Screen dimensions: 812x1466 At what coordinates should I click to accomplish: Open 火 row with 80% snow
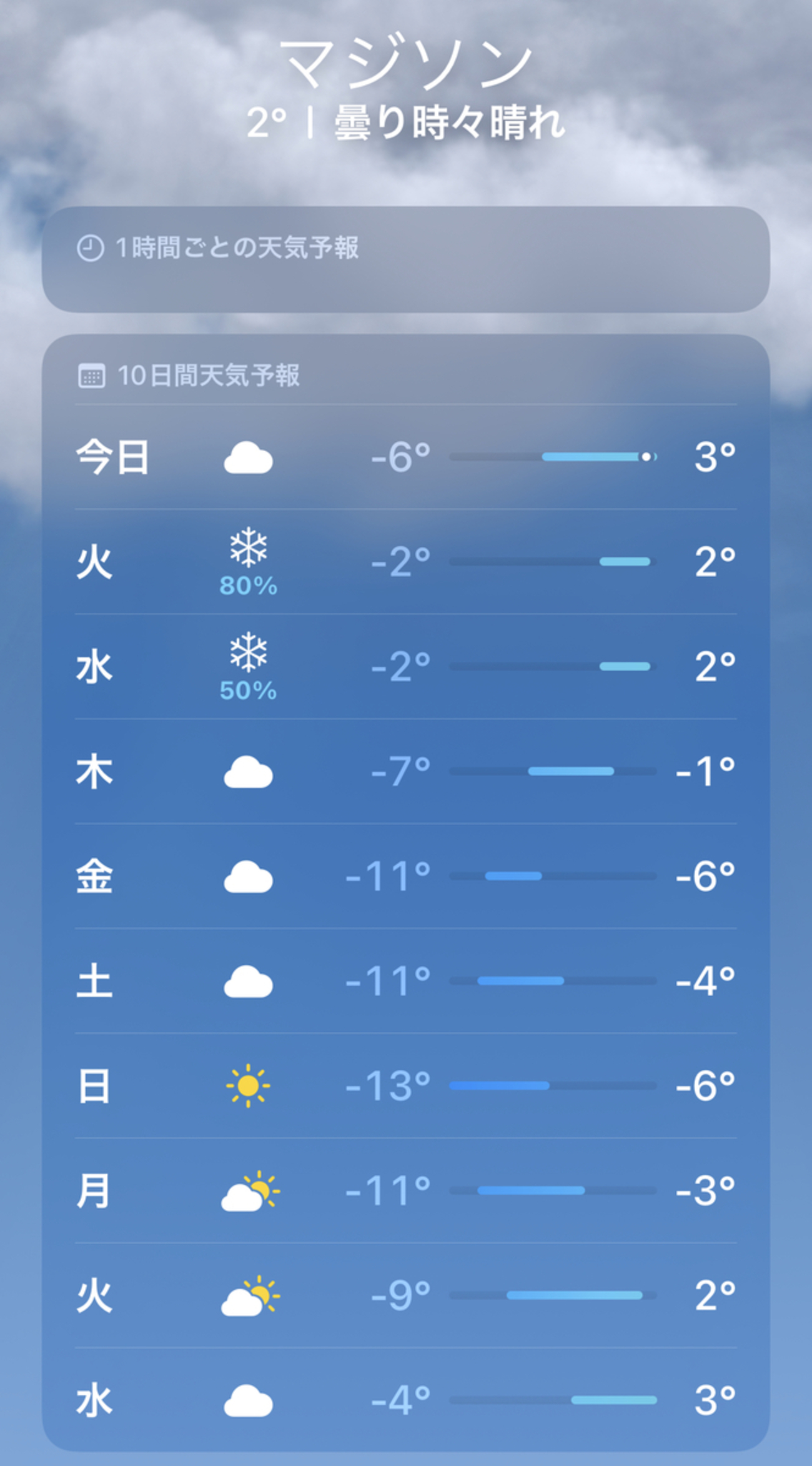(x=405, y=562)
